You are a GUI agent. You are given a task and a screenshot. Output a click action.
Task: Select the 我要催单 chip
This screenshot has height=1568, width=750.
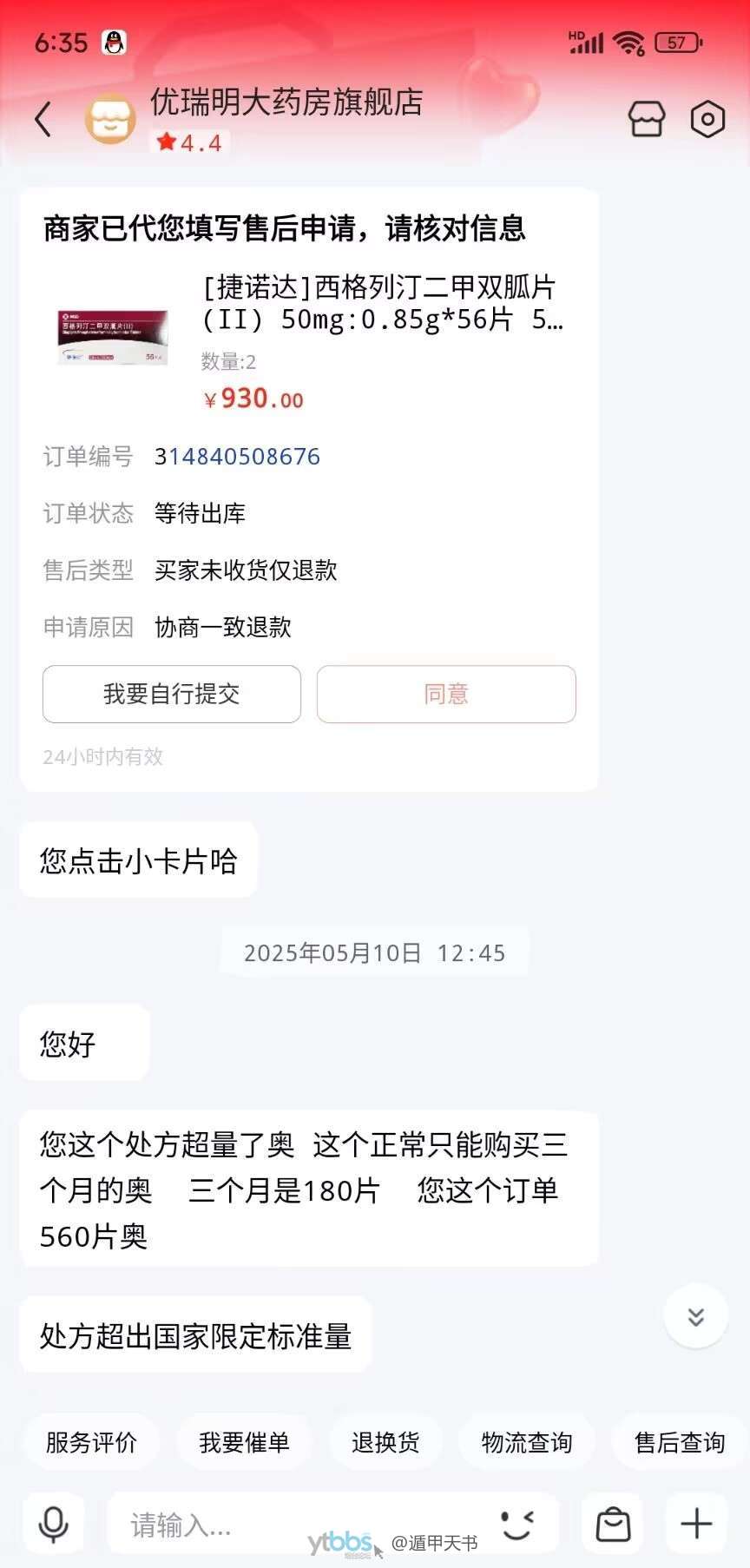click(x=244, y=1442)
